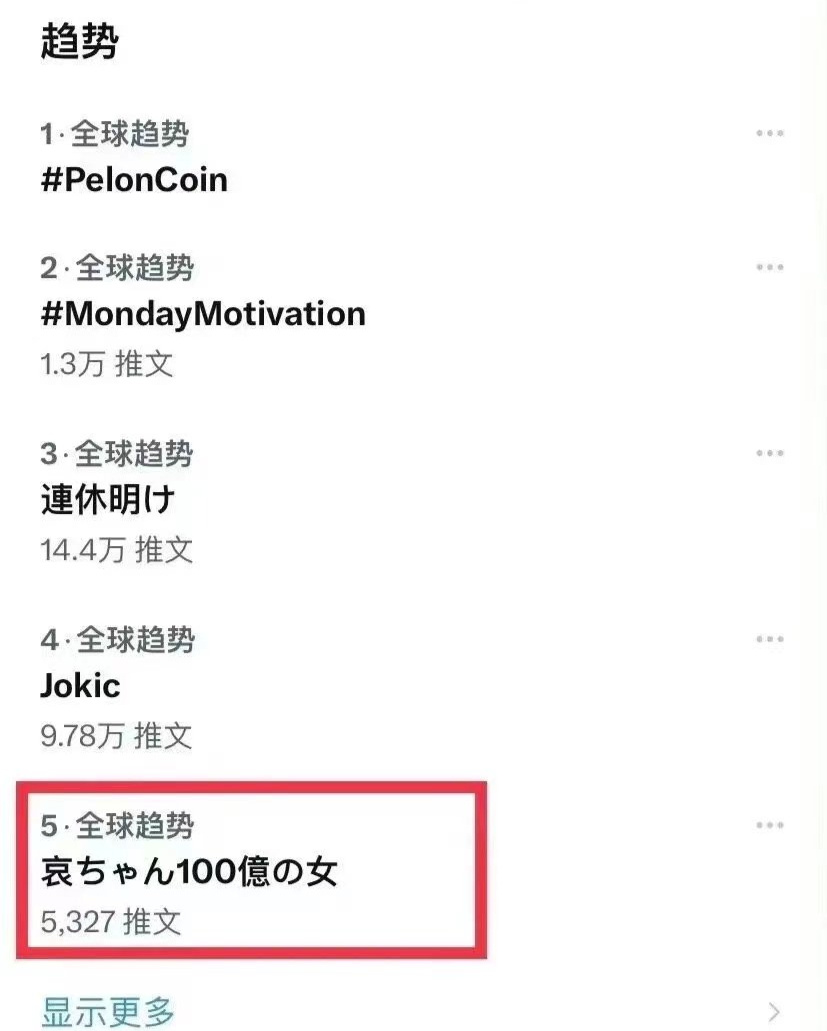Click the 5,327 推文 count inside red box
Screen dimensions: 827x1031
(x=112, y=921)
